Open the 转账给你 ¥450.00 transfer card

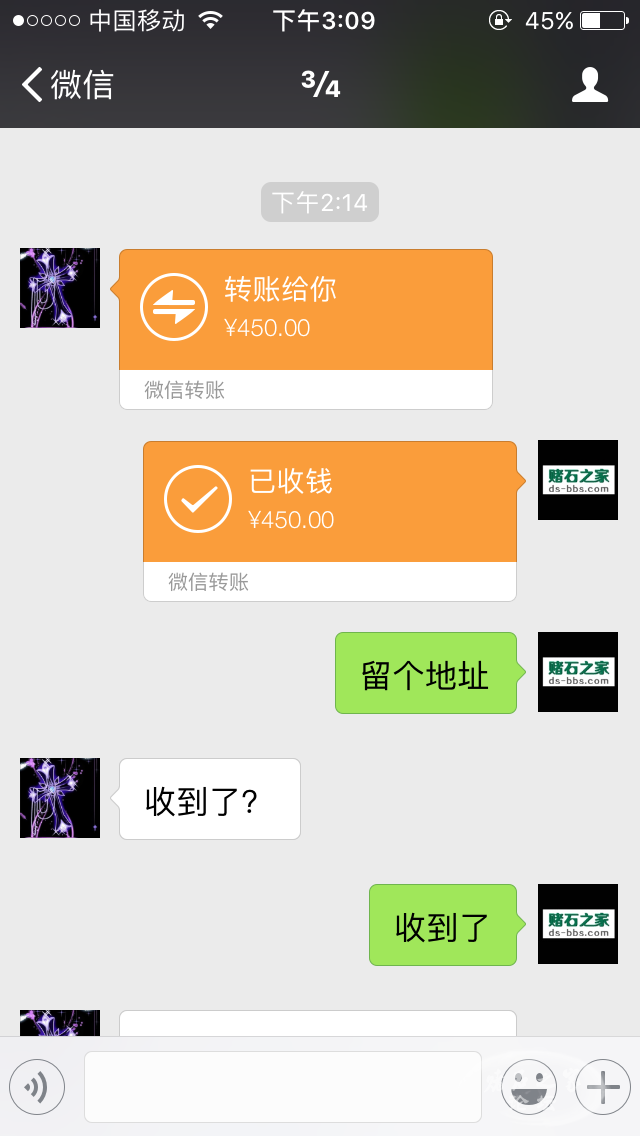point(305,311)
